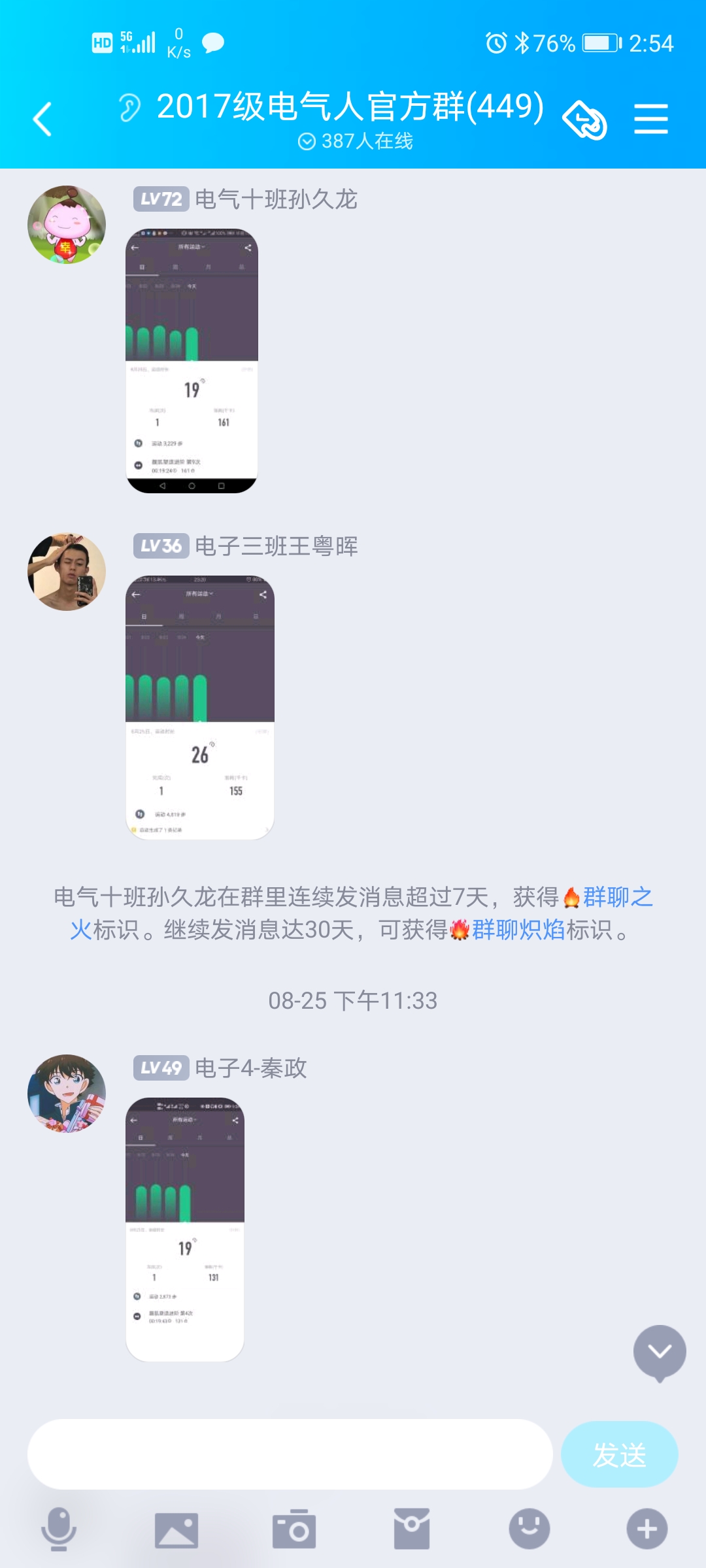Open the group chat menu

[650, 120]
